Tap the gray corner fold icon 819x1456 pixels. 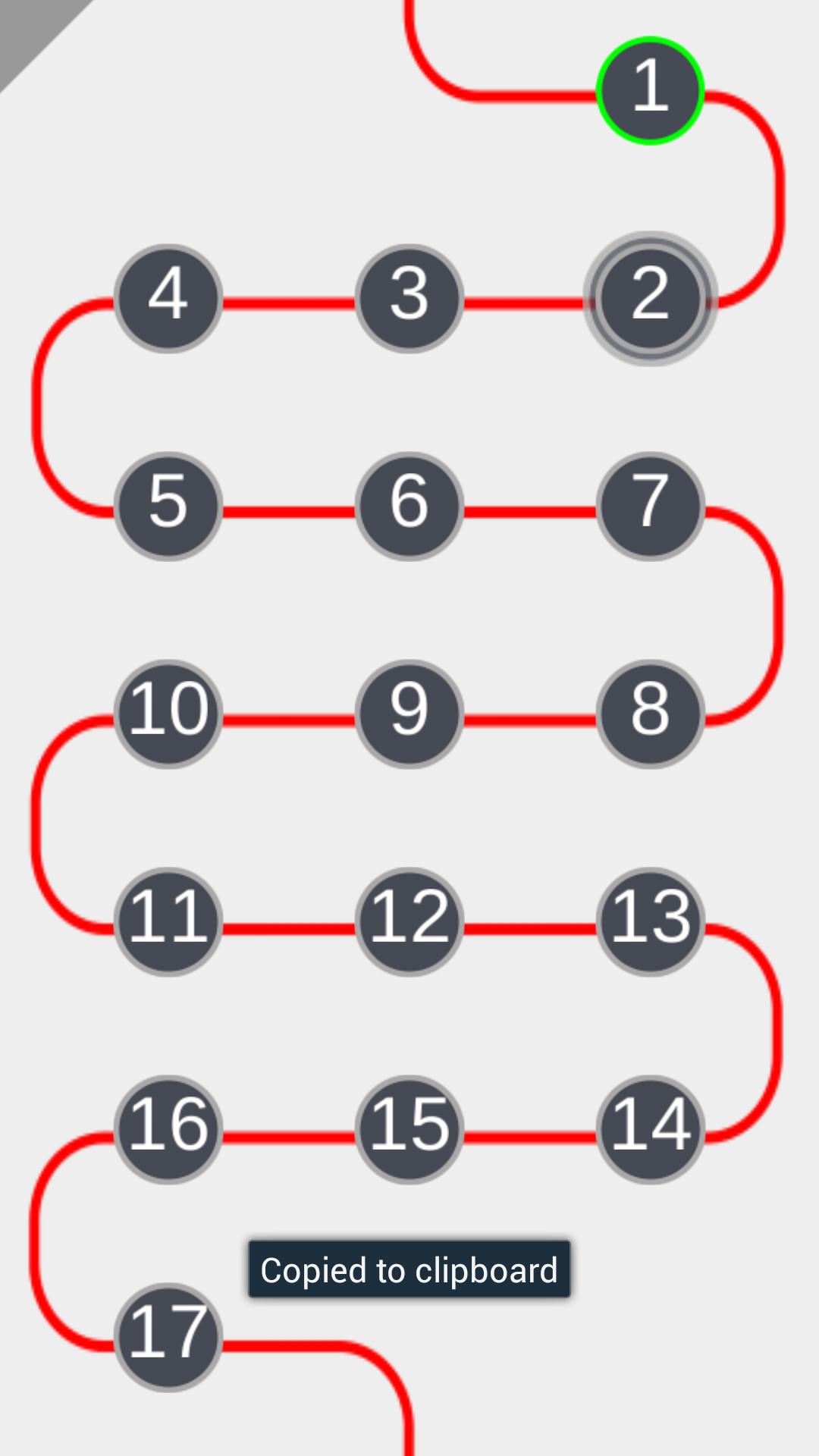point(29,29)
